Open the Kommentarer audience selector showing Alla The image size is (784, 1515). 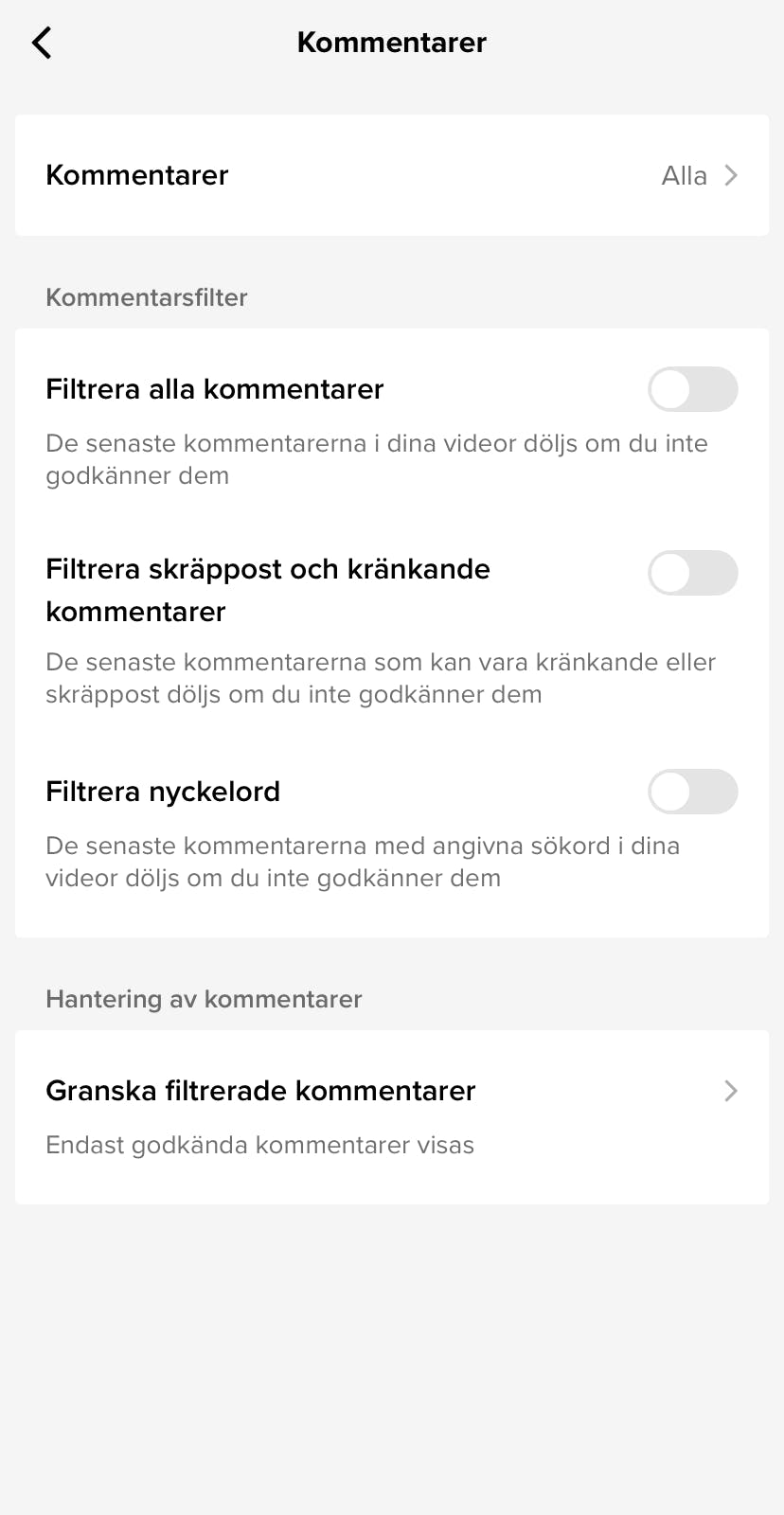click(684, 175)
